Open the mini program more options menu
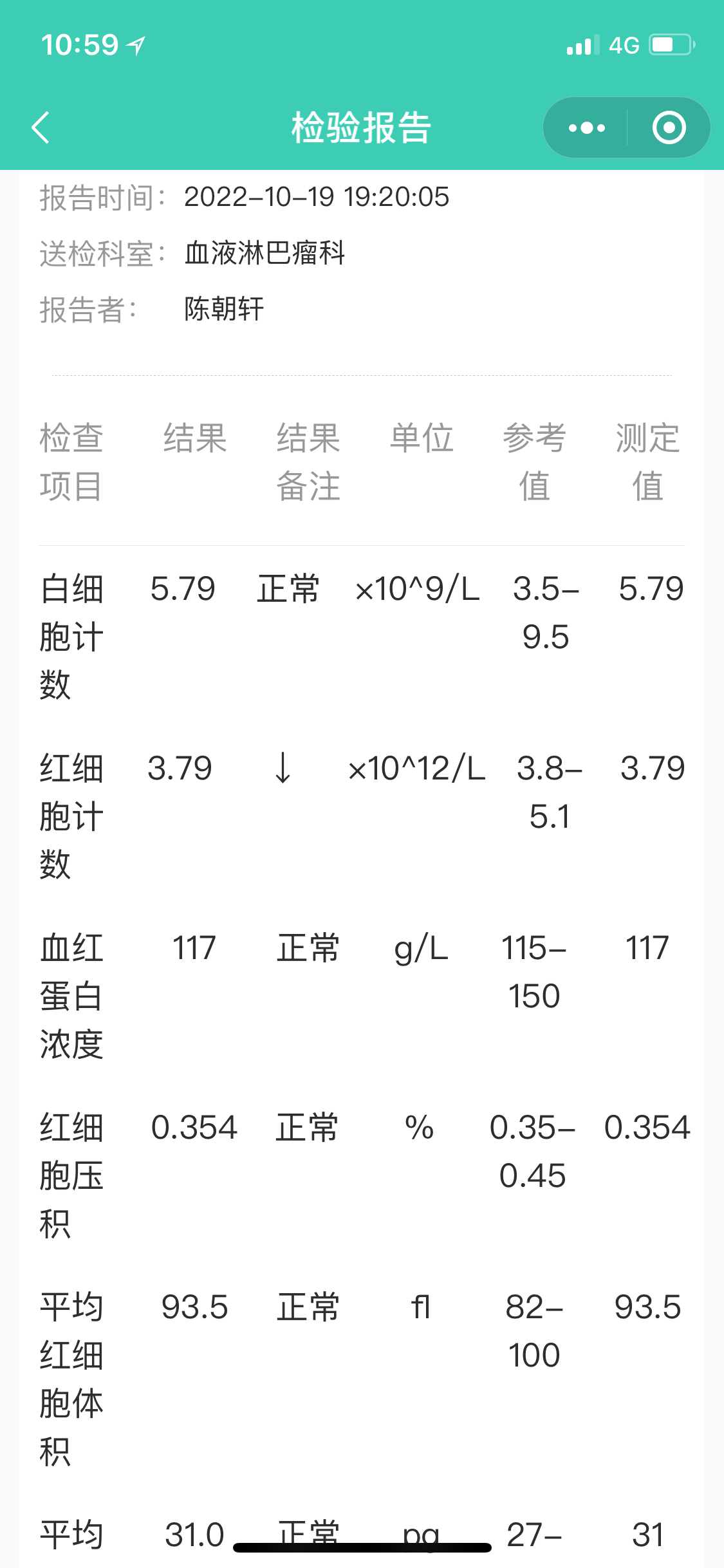This screenshot has width=724, height=1568. coord(586,127)
